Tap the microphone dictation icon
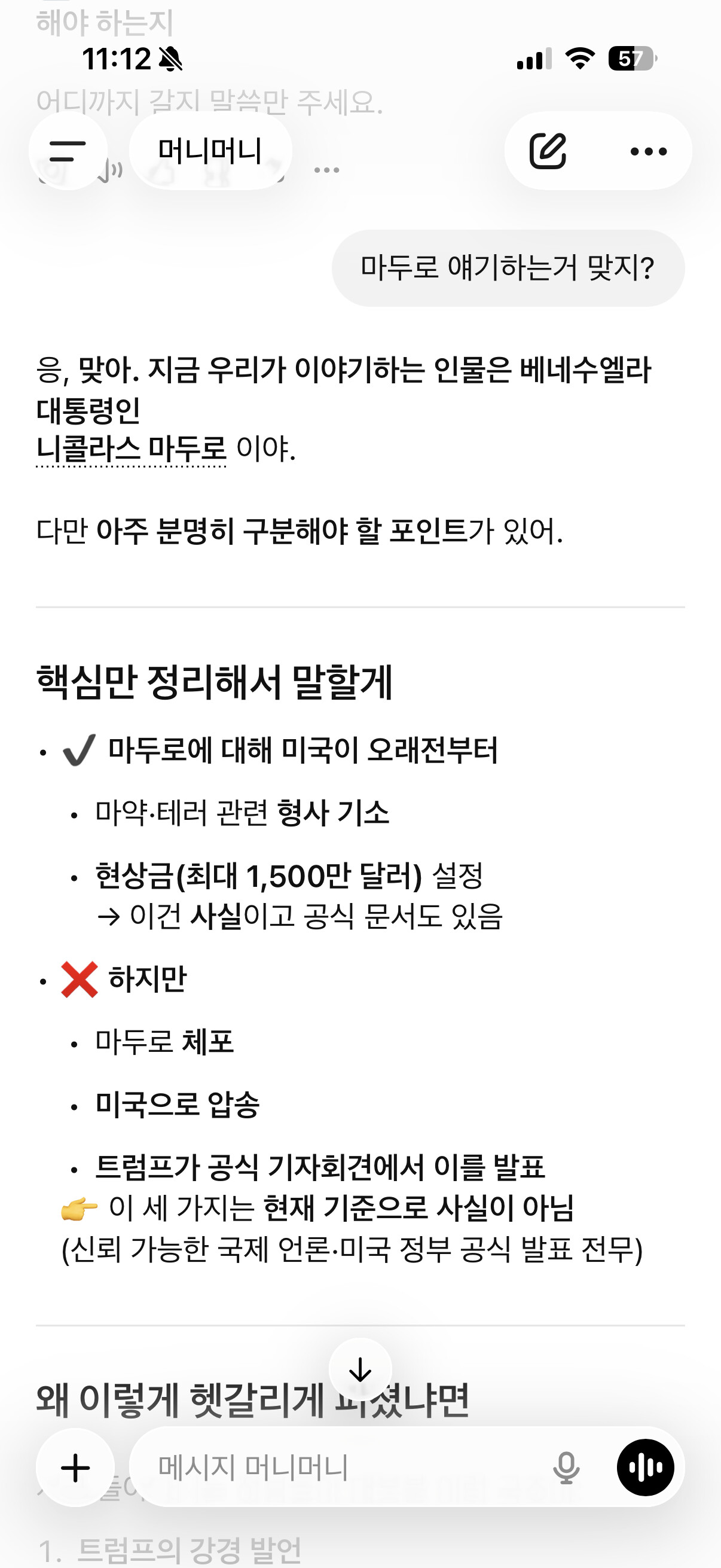The image size is (721, 1568). pos(566,1468)
